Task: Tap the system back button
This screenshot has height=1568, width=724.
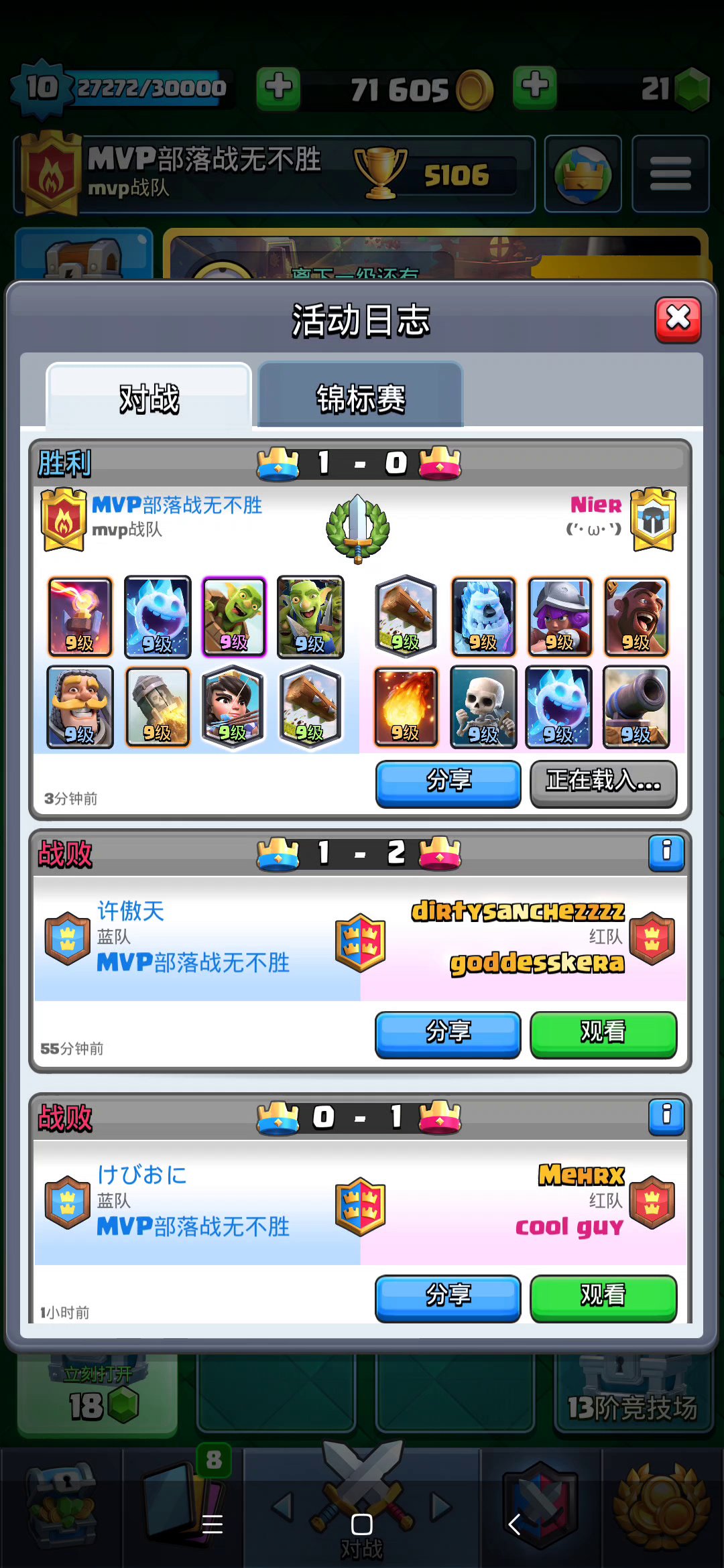Action: 514,1524
